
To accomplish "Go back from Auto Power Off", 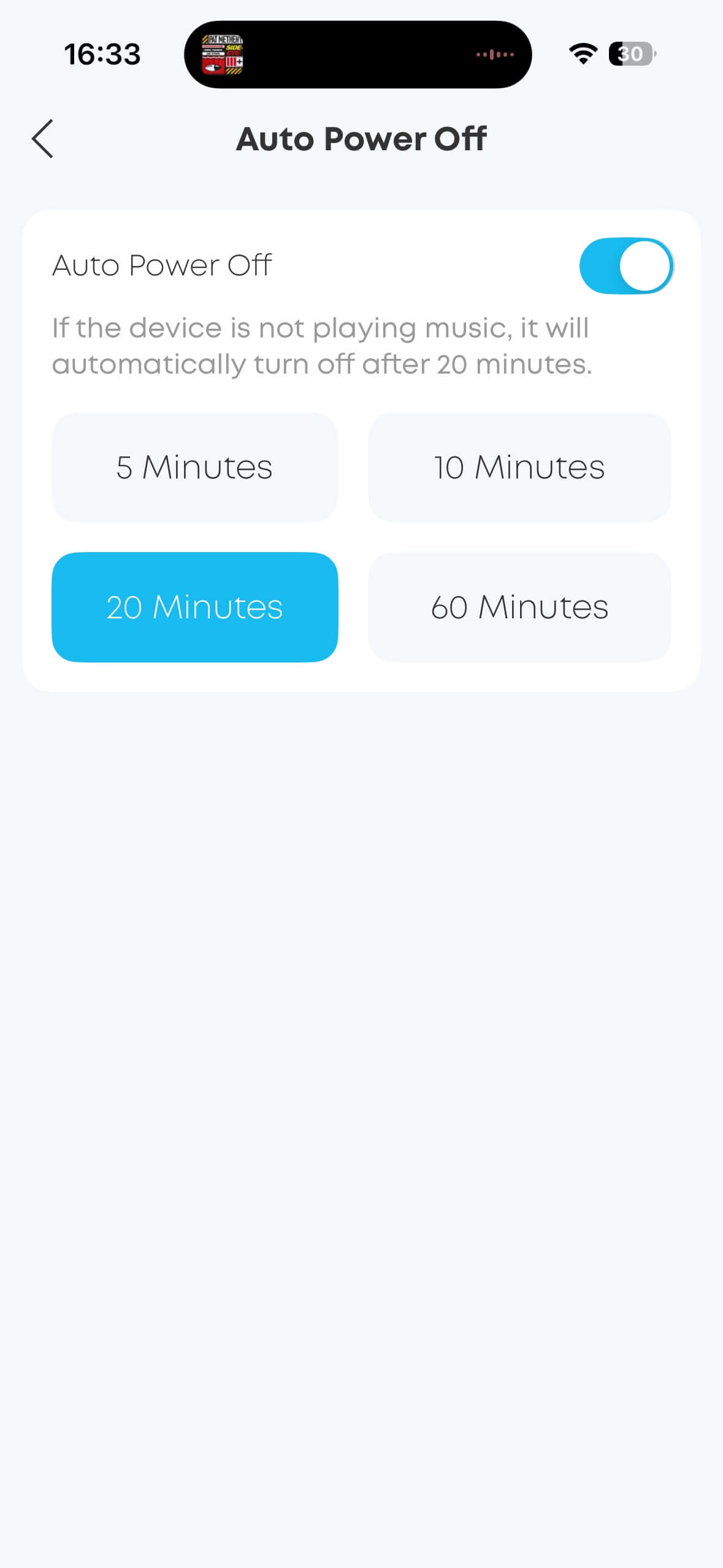I will (43, 139).
